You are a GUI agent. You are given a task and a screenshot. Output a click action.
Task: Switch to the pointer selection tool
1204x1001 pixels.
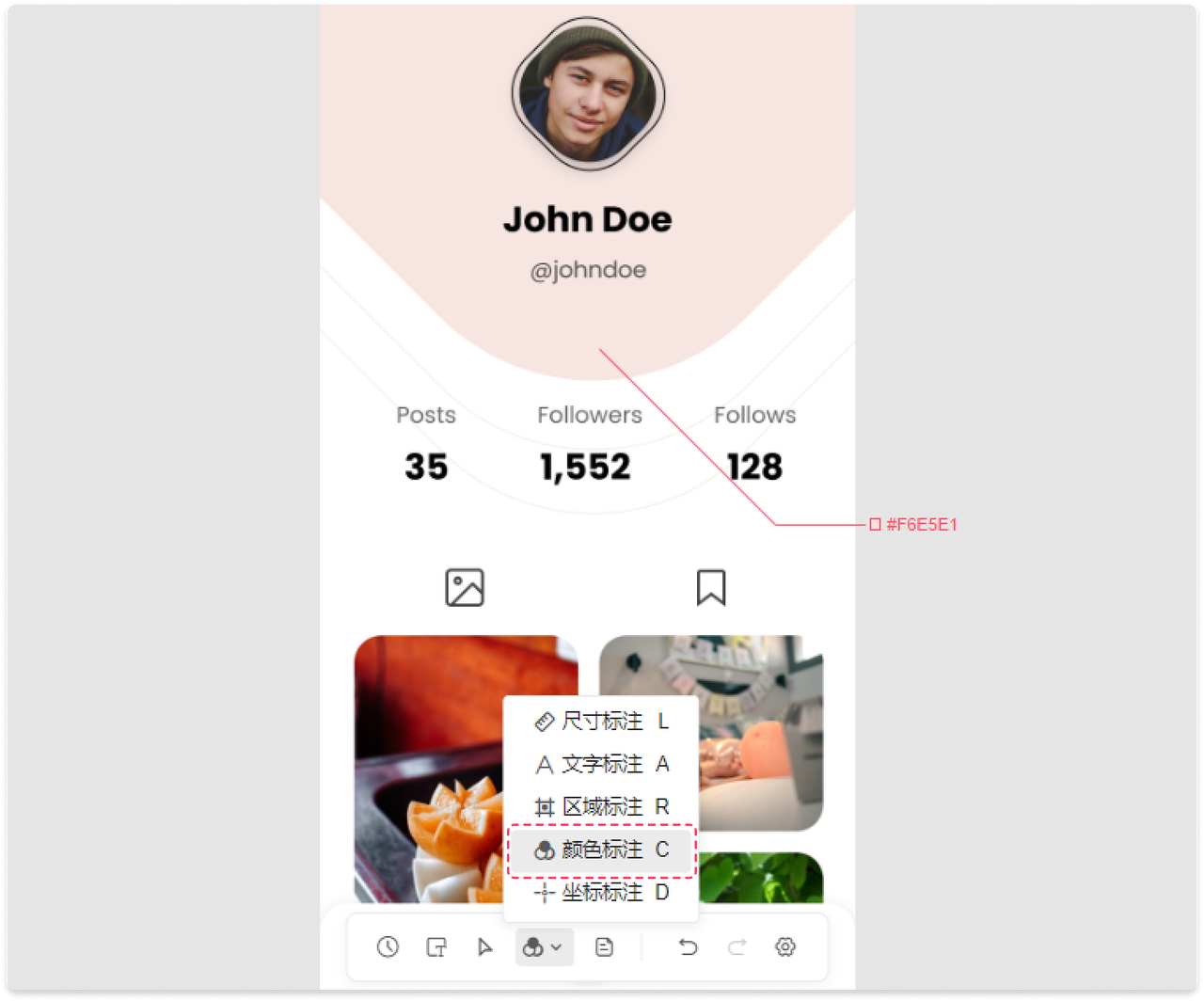pos(485,947)
